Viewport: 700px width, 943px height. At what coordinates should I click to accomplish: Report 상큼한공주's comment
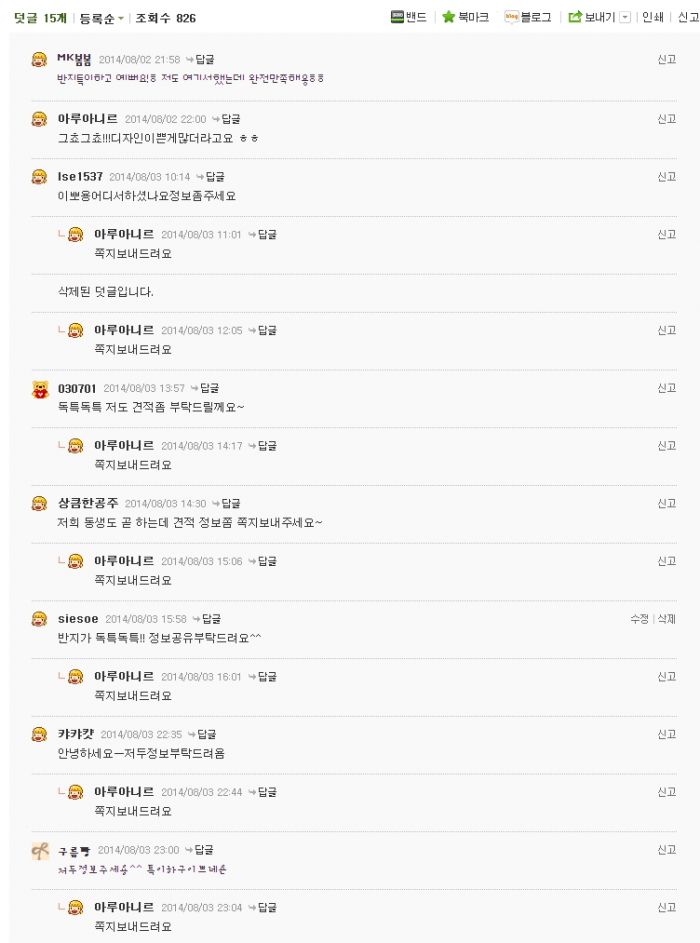(667, 504)
